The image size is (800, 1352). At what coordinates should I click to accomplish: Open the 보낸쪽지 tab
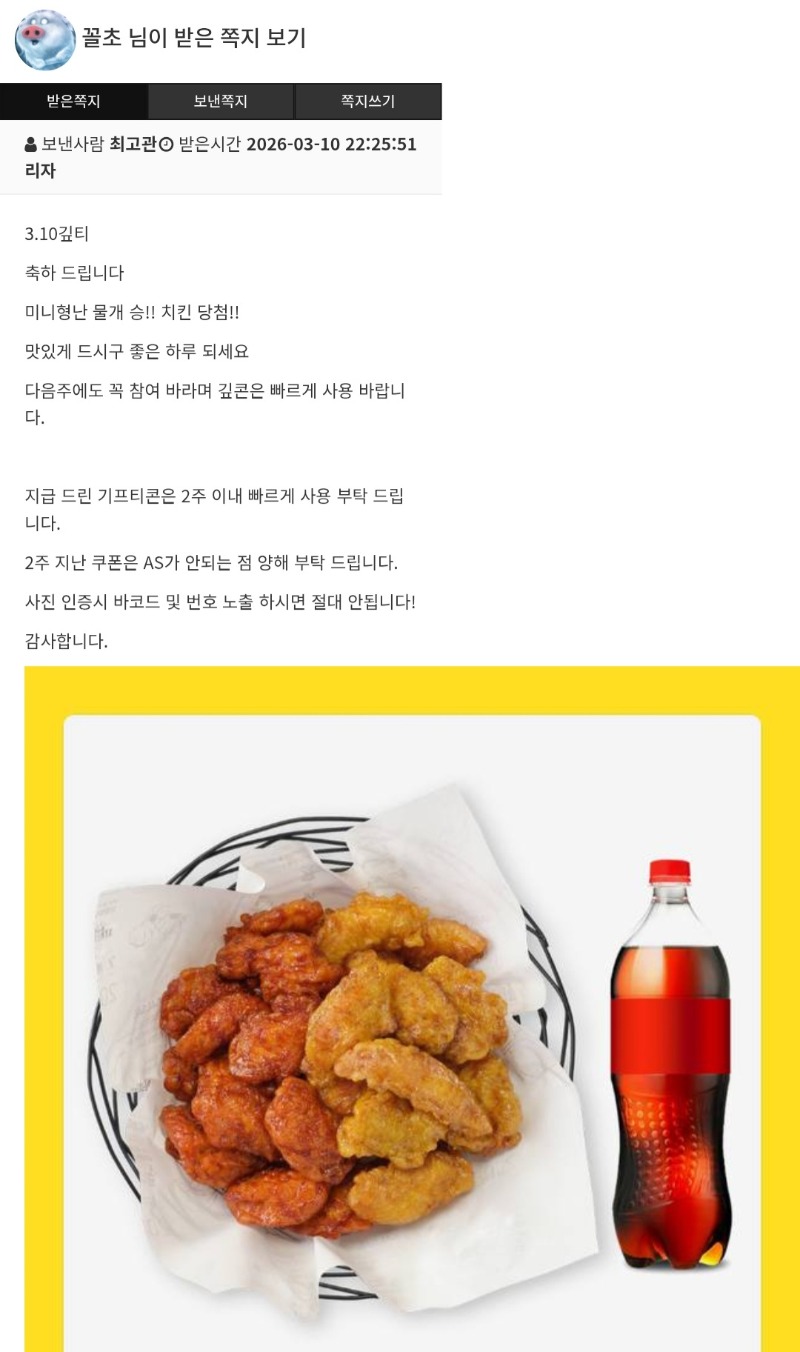click(x=220, y=101)
